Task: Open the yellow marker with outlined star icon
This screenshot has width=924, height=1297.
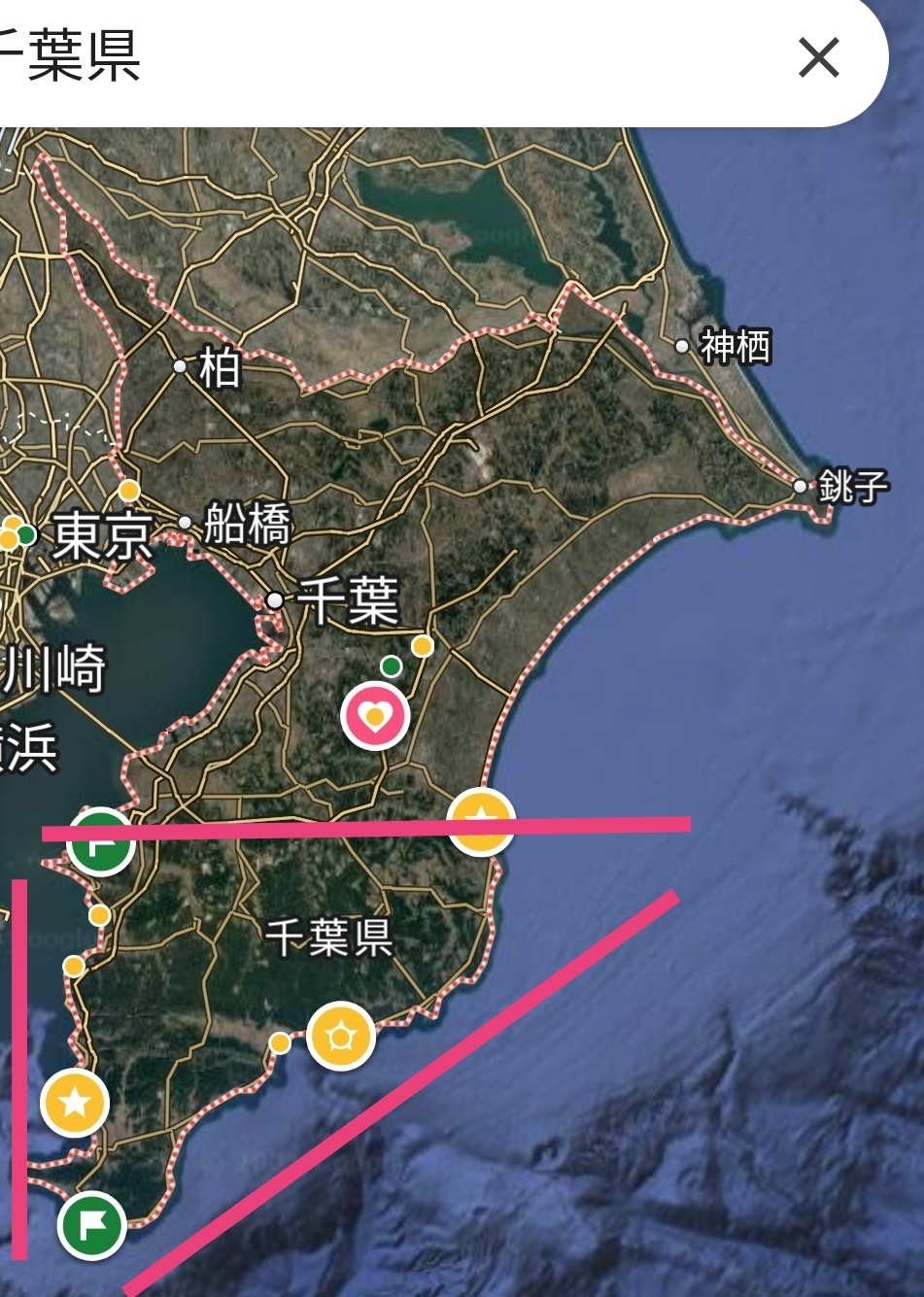Action: pyautogui.click(x=341, y=1037)
